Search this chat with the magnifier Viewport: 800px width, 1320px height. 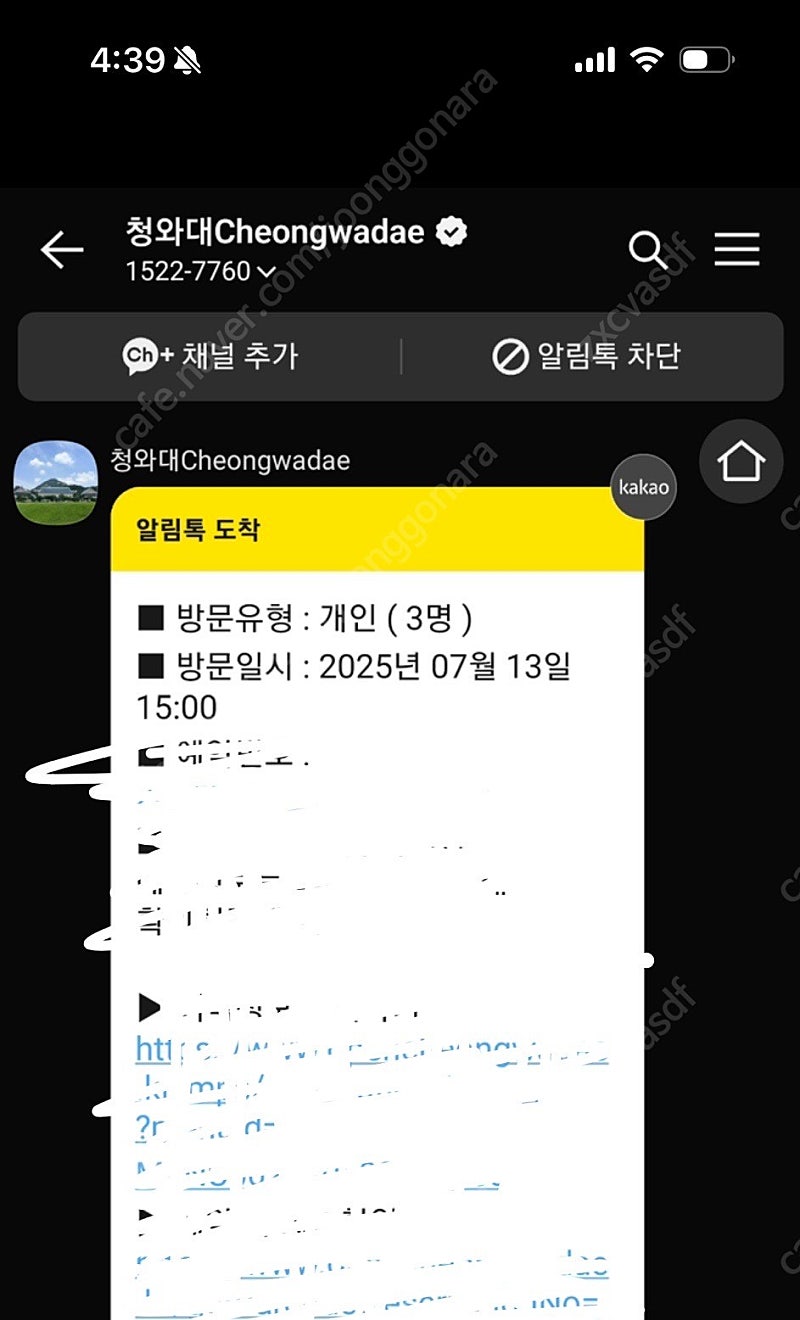tap(647, 250)
